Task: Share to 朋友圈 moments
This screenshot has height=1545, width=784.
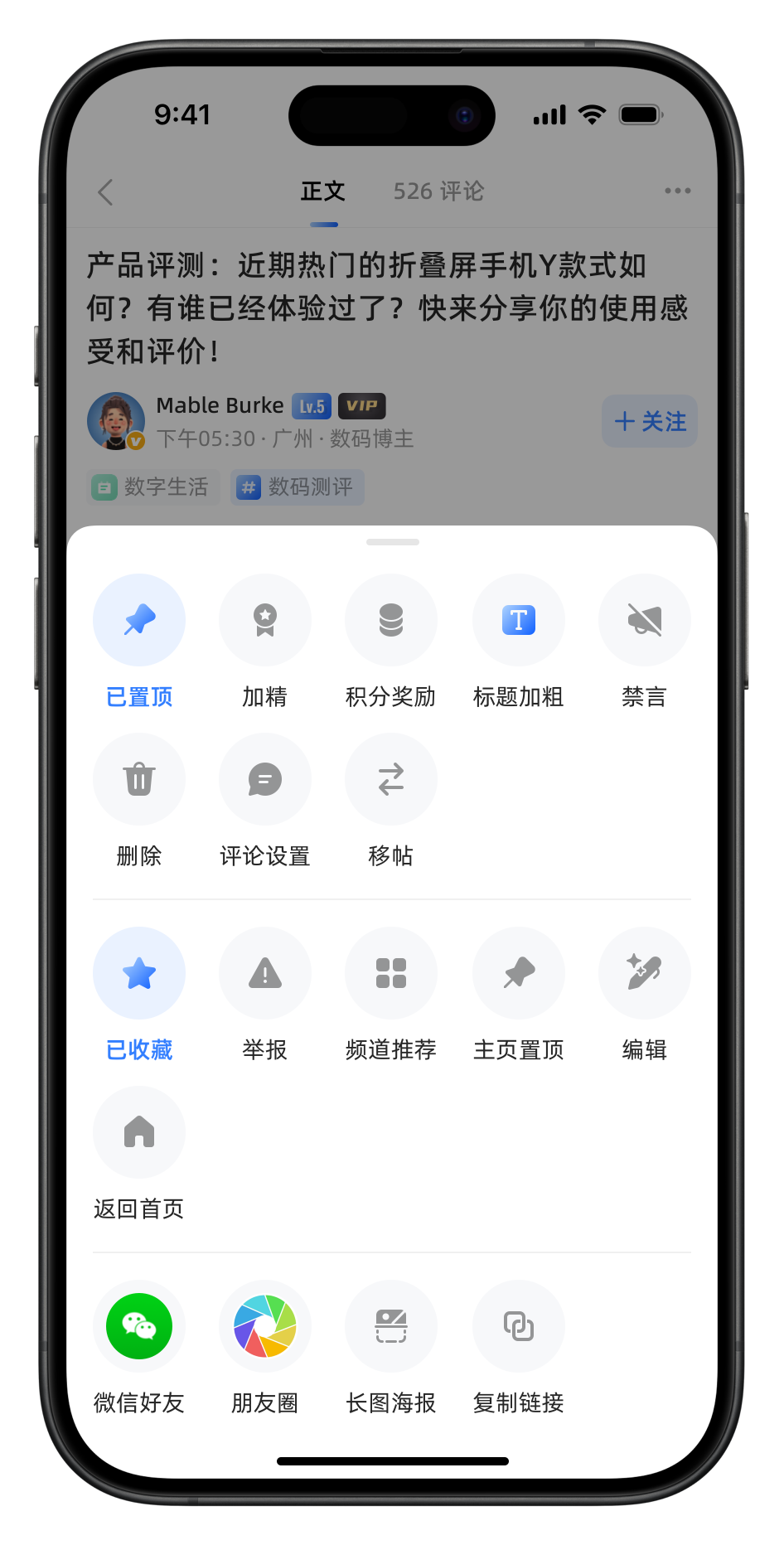Action: [x=265, y=1327]
